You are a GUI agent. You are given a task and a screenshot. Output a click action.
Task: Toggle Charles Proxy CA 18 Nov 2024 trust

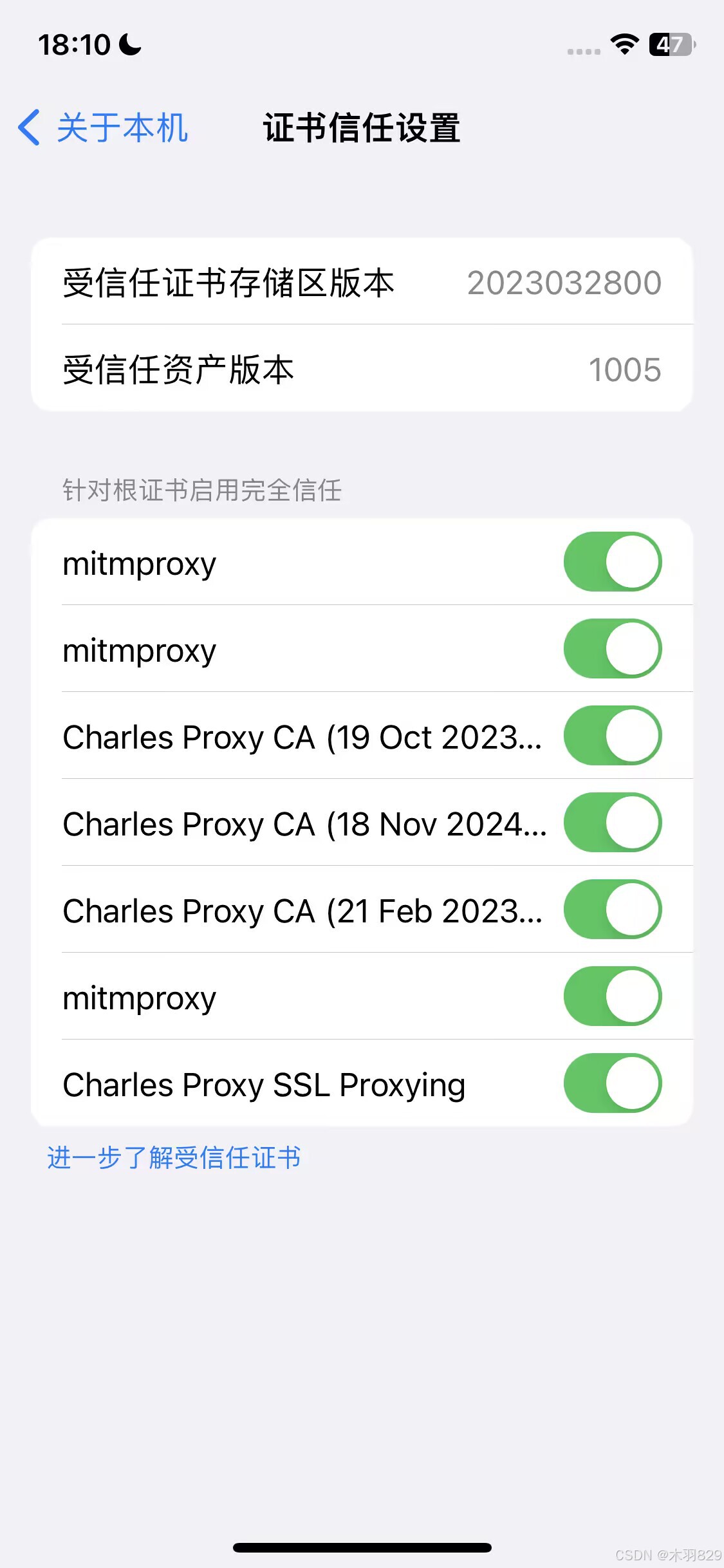(x=613, y=822)
